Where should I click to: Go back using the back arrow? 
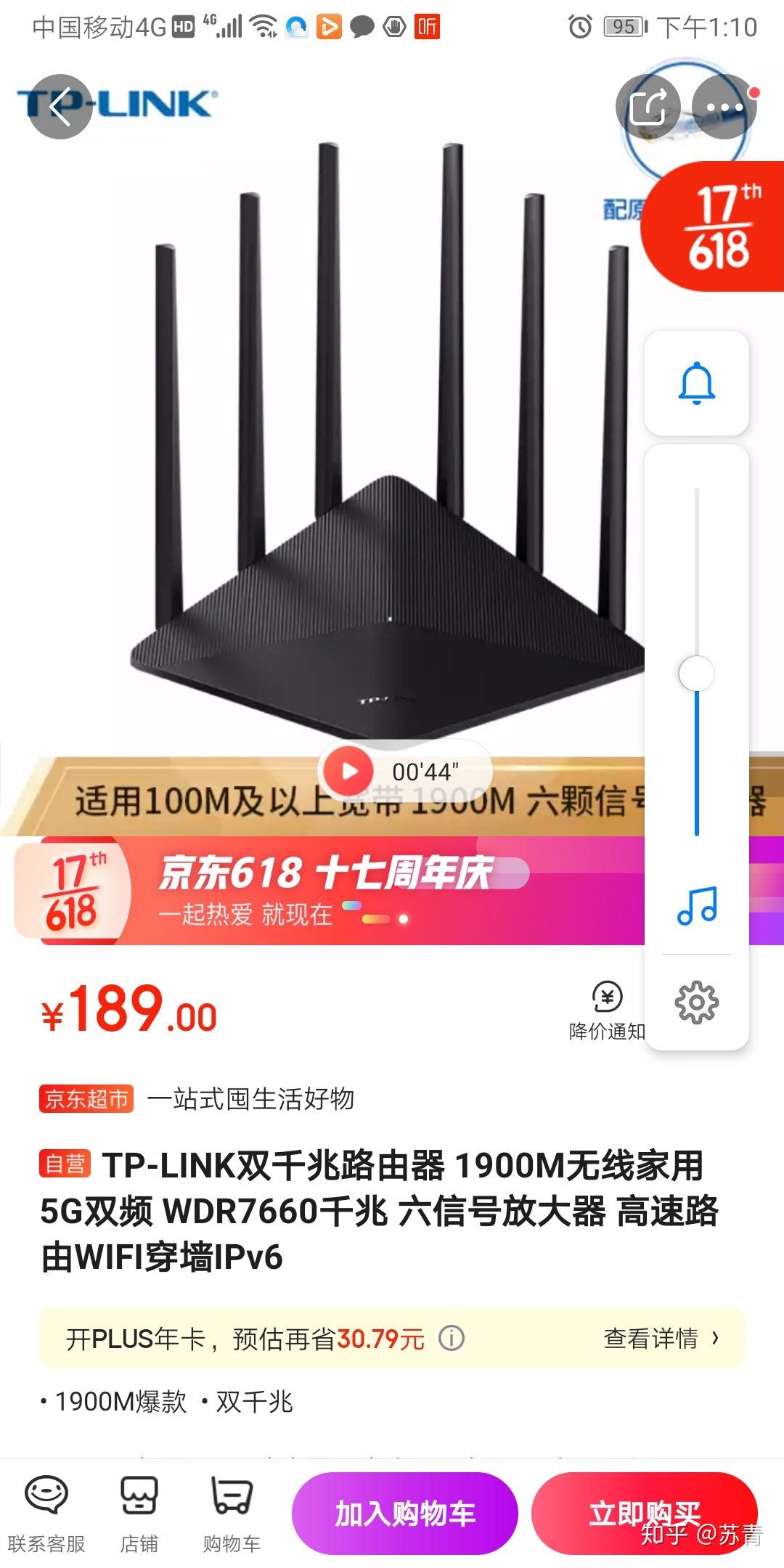coord(60,107)
